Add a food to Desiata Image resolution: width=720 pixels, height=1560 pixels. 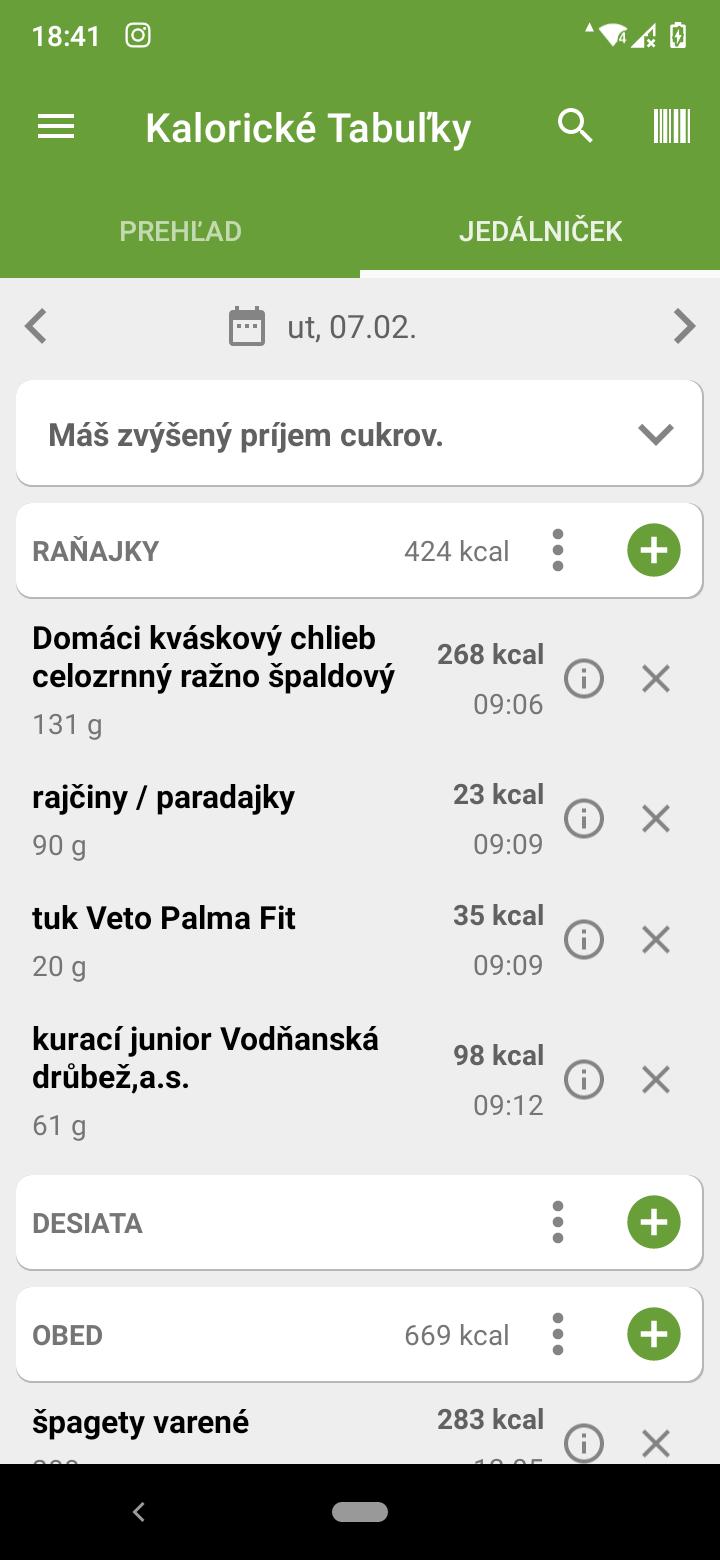(x=654, y=1223)
